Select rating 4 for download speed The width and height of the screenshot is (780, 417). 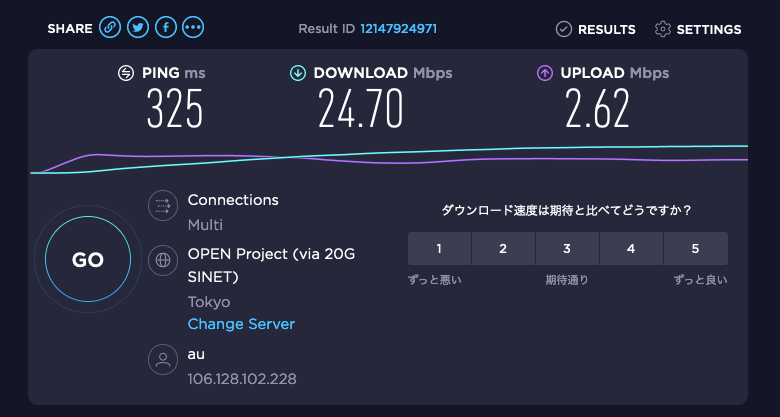point(631,249)
